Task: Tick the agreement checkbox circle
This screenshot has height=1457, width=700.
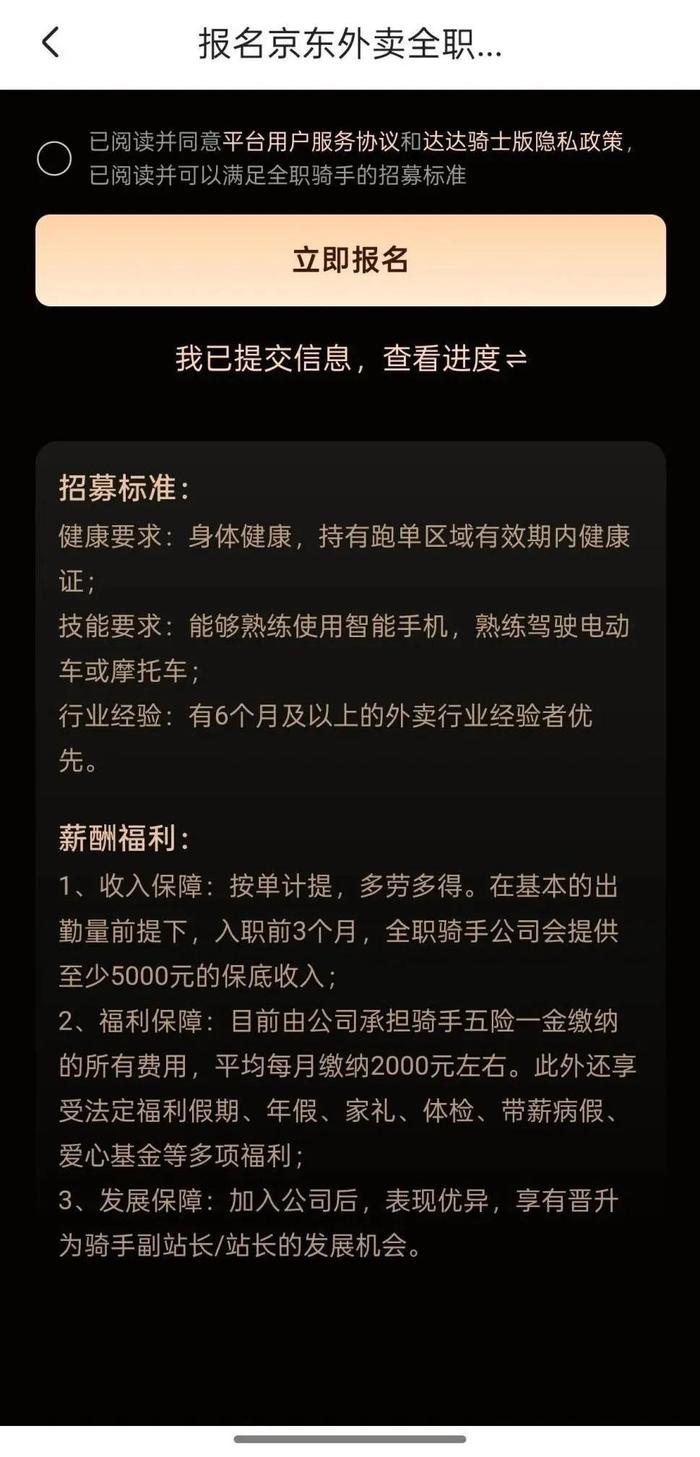Action: (54, 158)
